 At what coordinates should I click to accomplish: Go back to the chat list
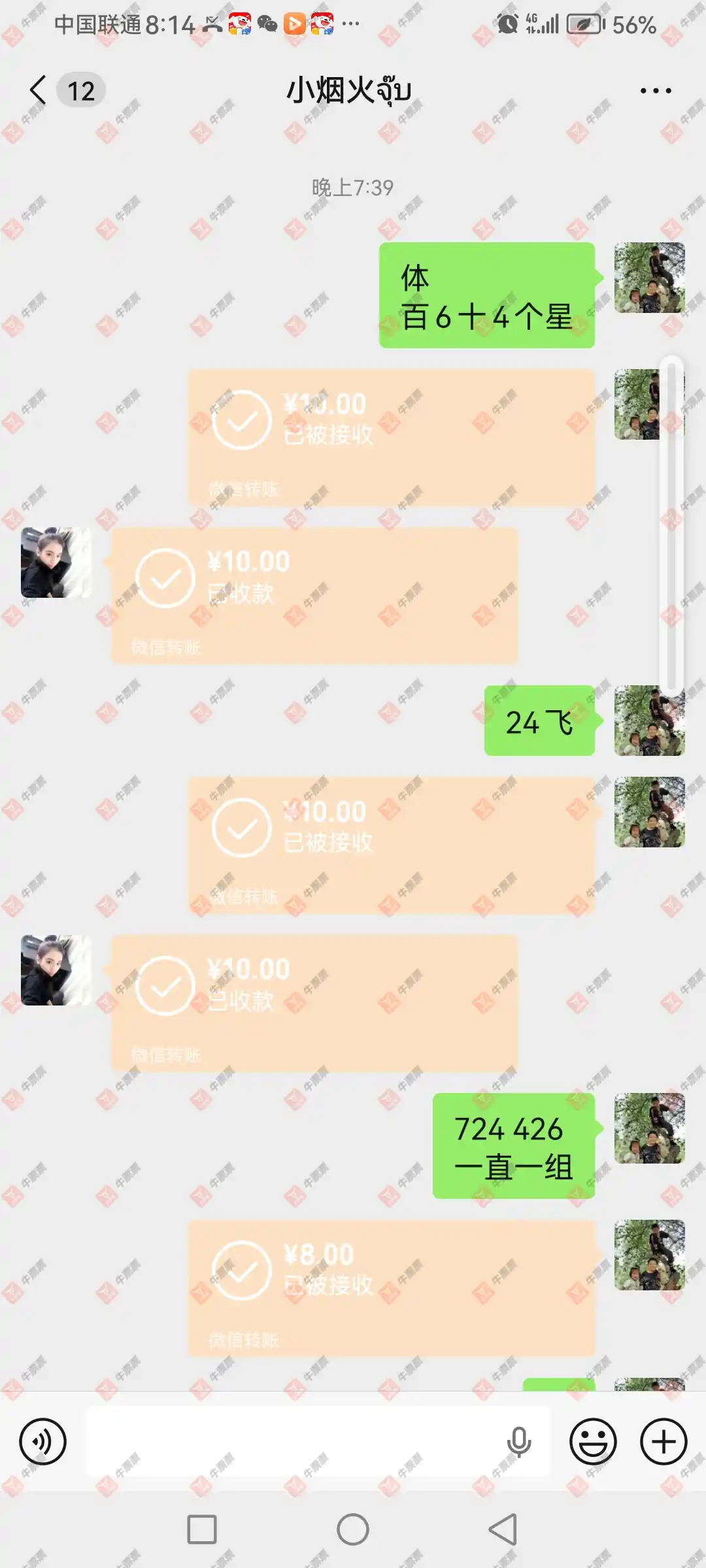point(39,90)
